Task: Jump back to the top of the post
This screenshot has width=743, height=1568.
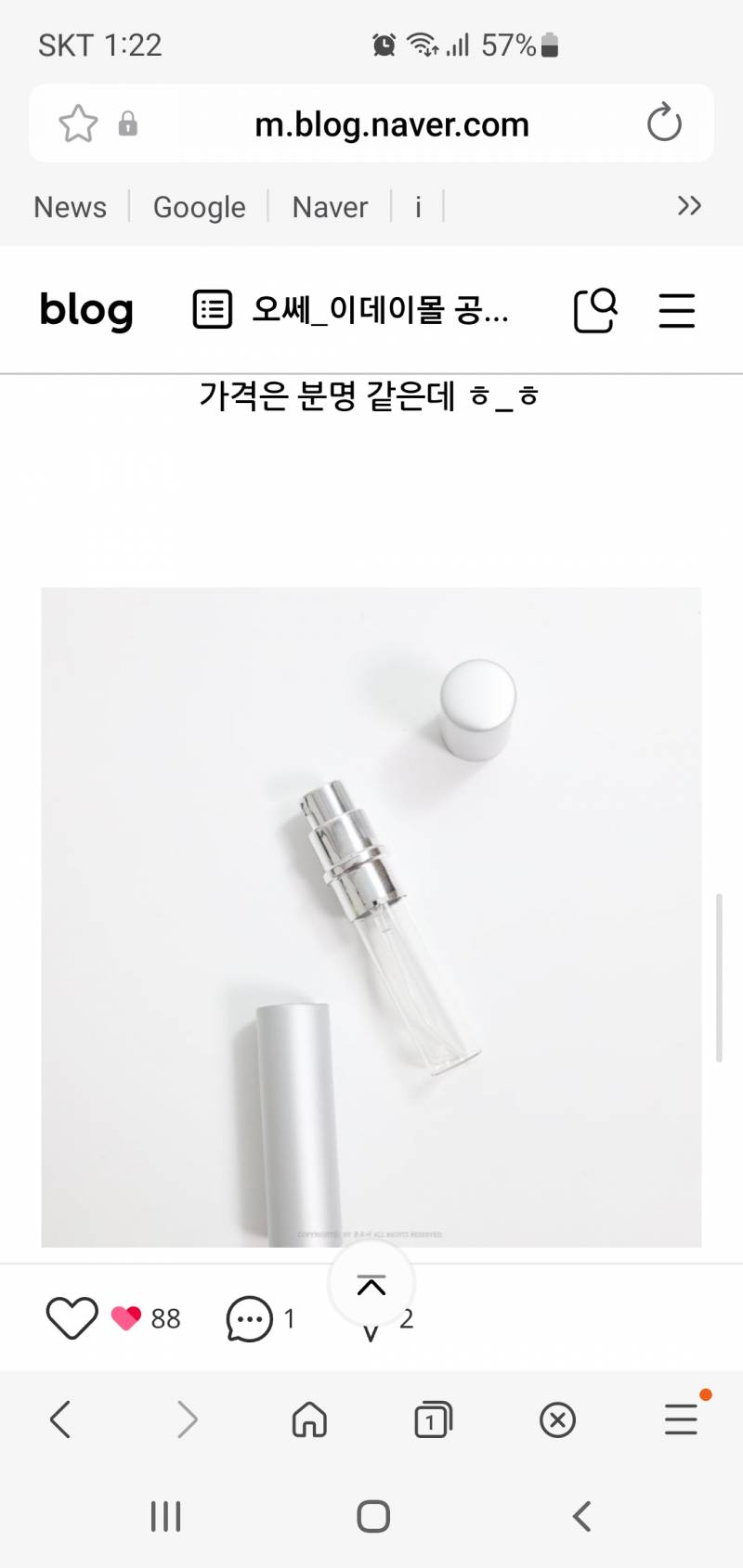Action: pyautogui.click(x=371, y=1286)
